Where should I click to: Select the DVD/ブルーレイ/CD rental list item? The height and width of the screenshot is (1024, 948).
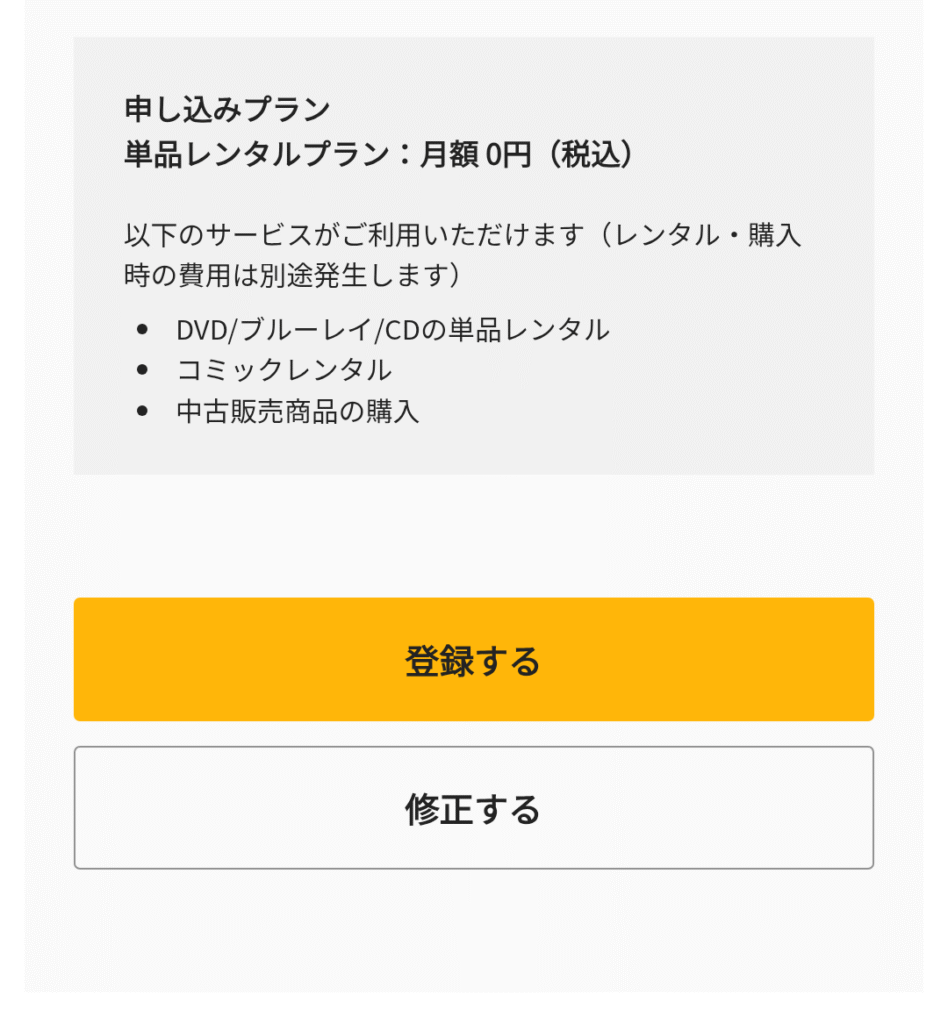click(390, 328)
